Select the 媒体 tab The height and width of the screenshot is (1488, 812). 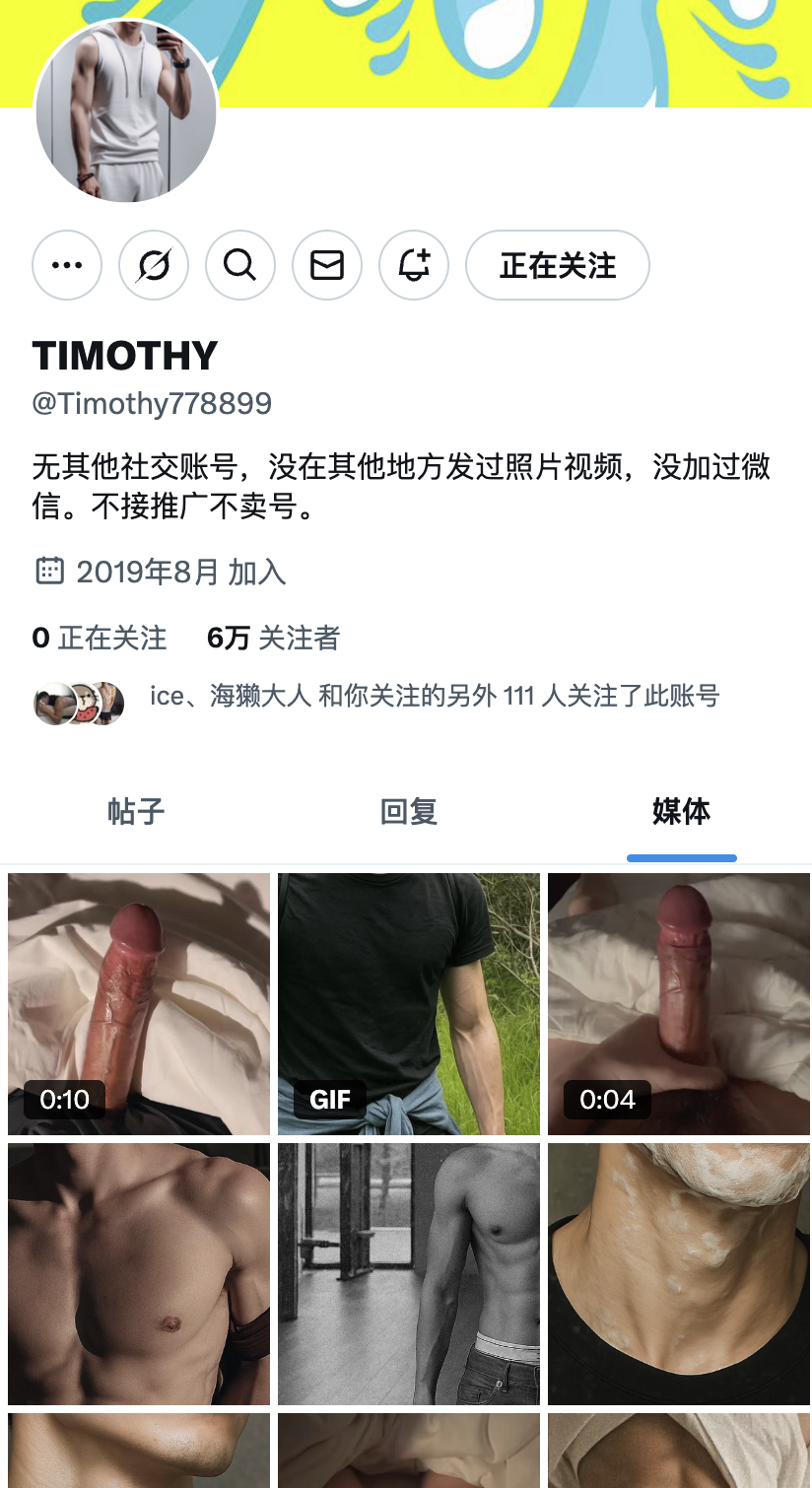pyautogui.click(x=681, y=812)
